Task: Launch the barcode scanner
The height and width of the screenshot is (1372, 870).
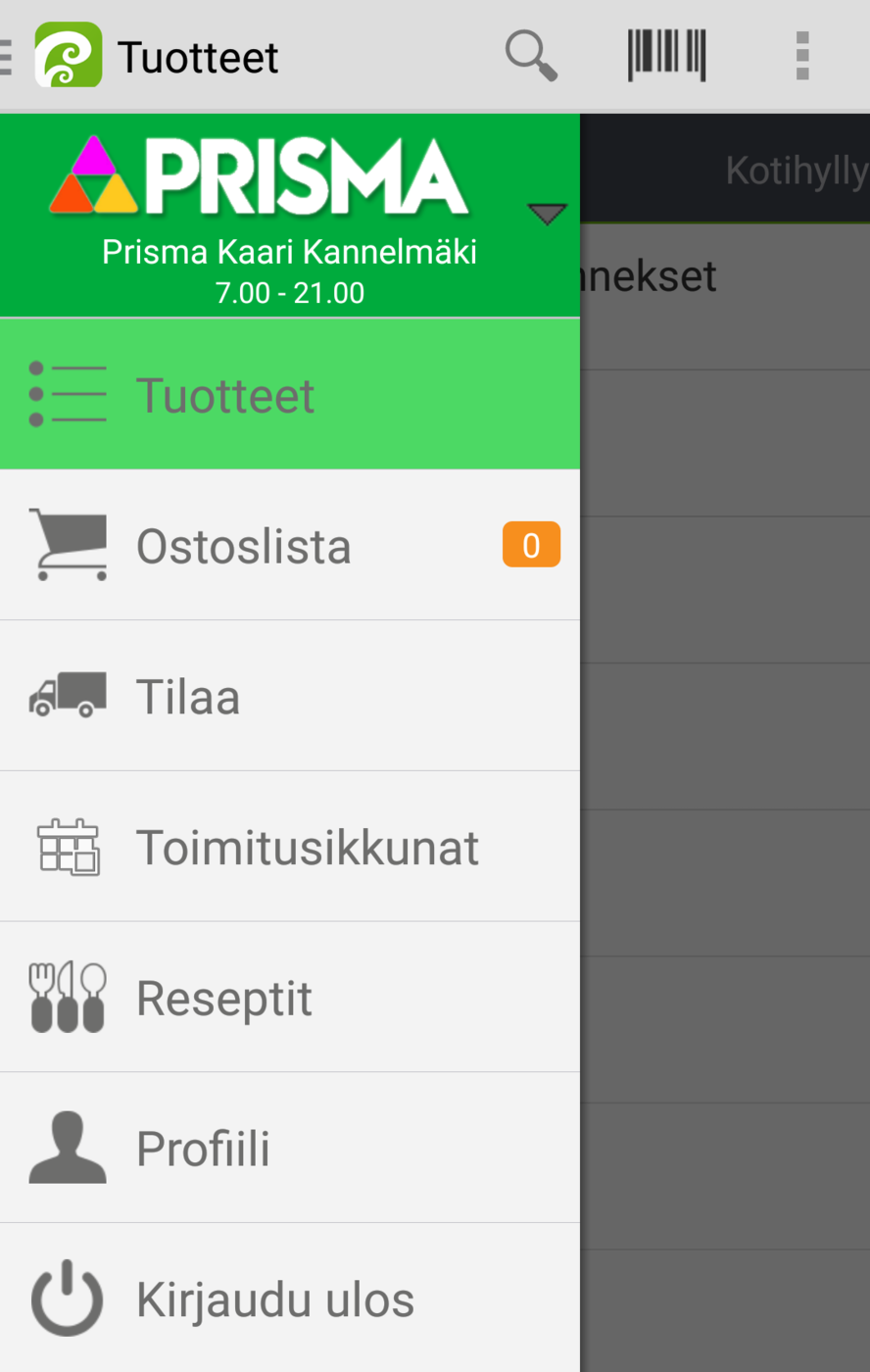Action: [666, 55]
